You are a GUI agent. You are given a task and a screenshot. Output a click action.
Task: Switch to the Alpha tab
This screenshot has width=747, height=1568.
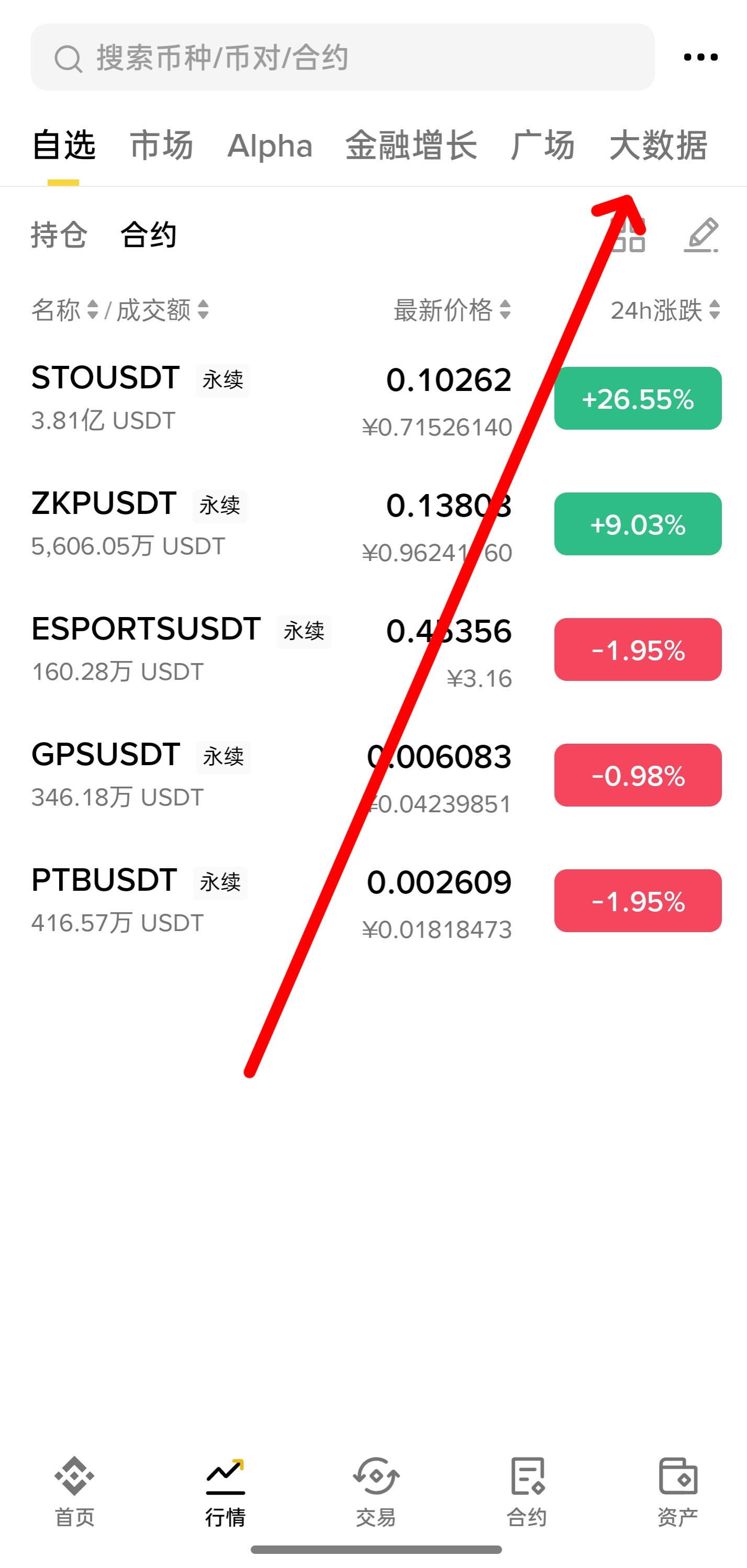269,146
